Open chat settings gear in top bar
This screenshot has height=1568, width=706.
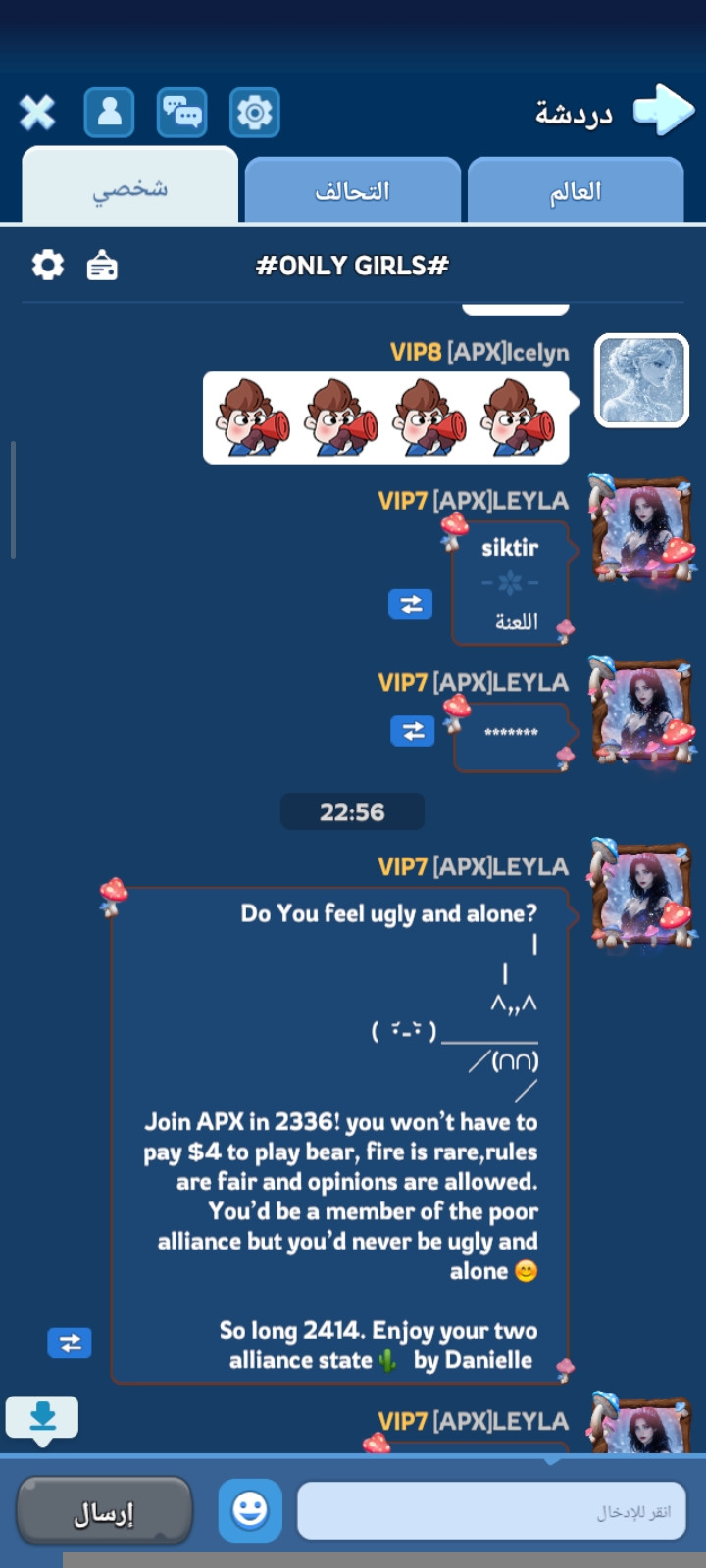(x=254, y=113)
